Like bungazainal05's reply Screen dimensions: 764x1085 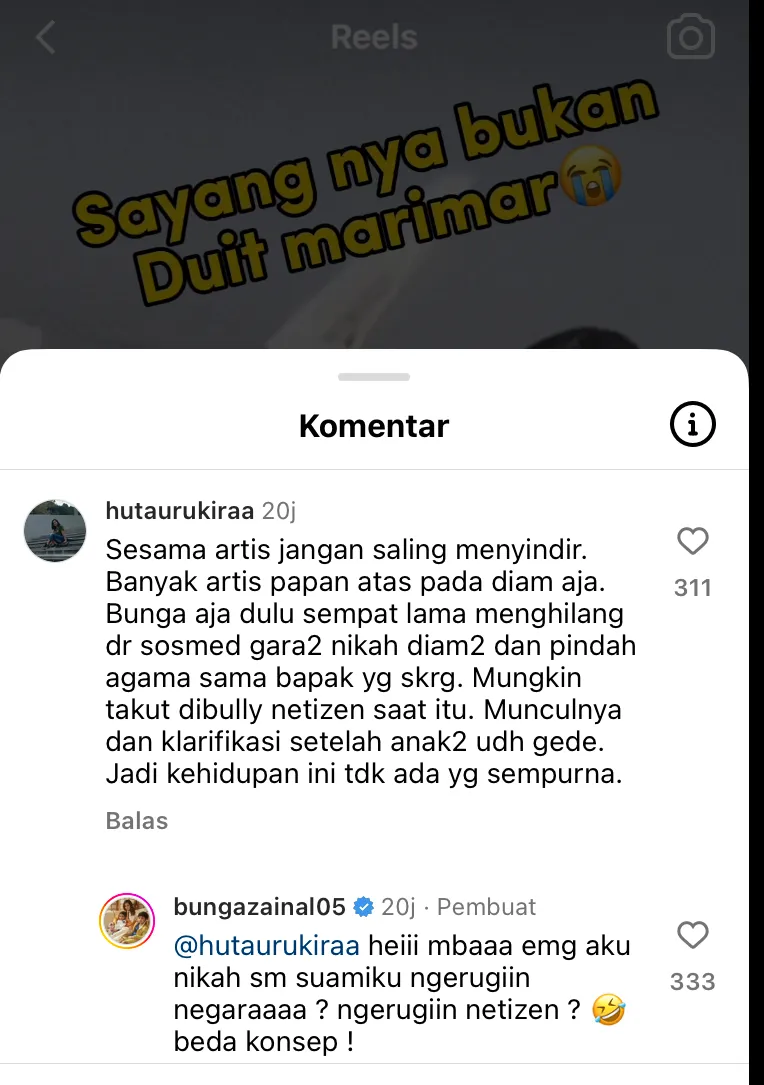coord(692,936)
